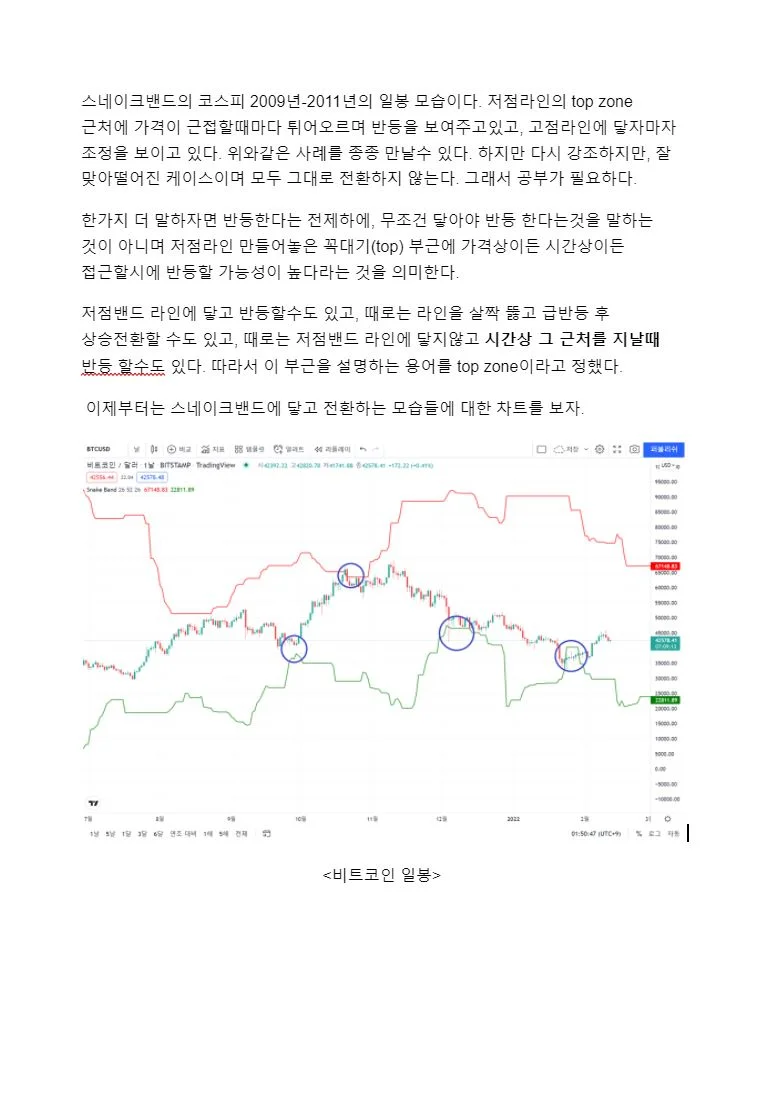Enable 자동 (auto) scaling

pyautogui.click(x=675, y=835)
